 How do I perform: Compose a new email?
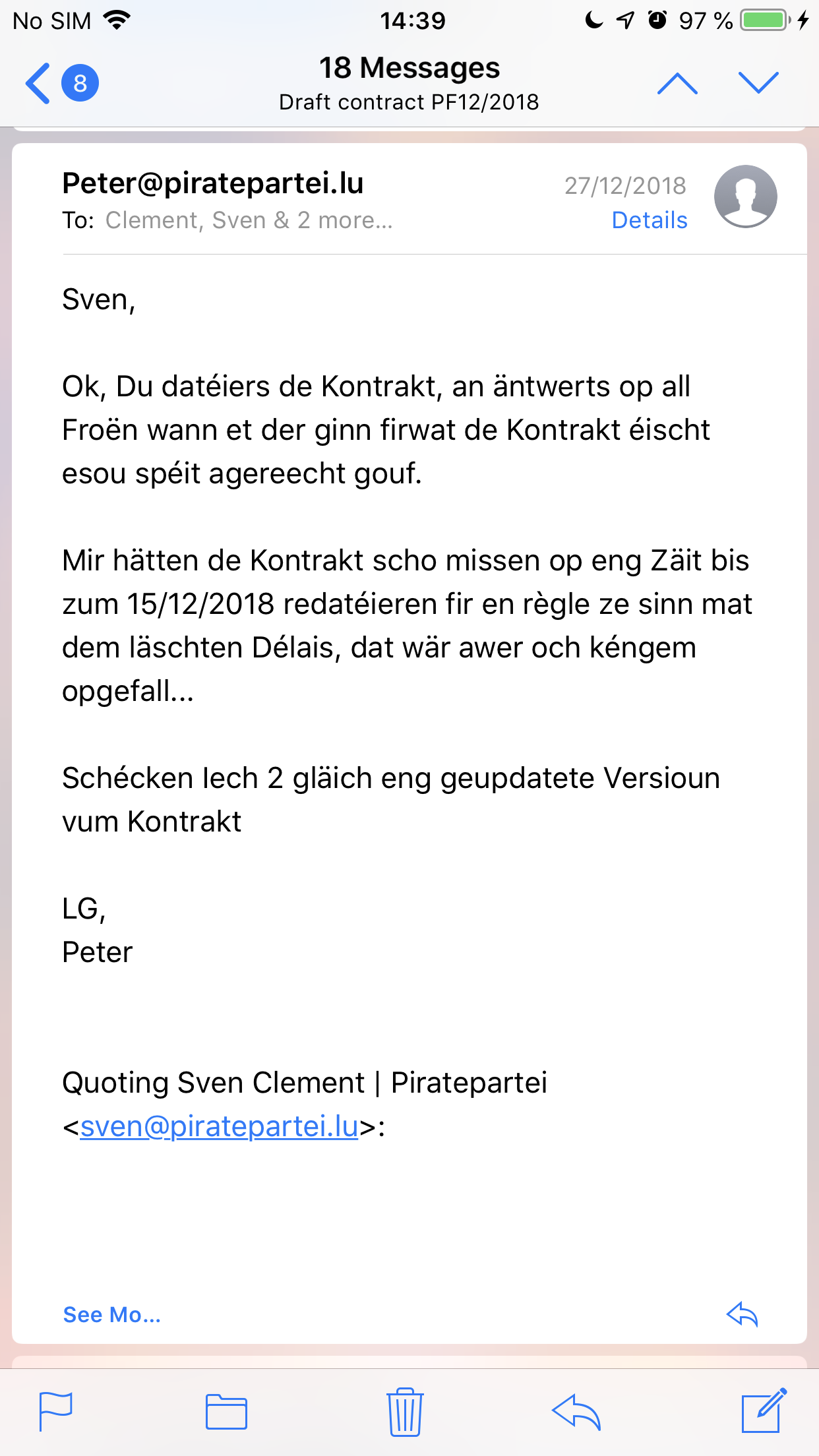(764, 1410)
